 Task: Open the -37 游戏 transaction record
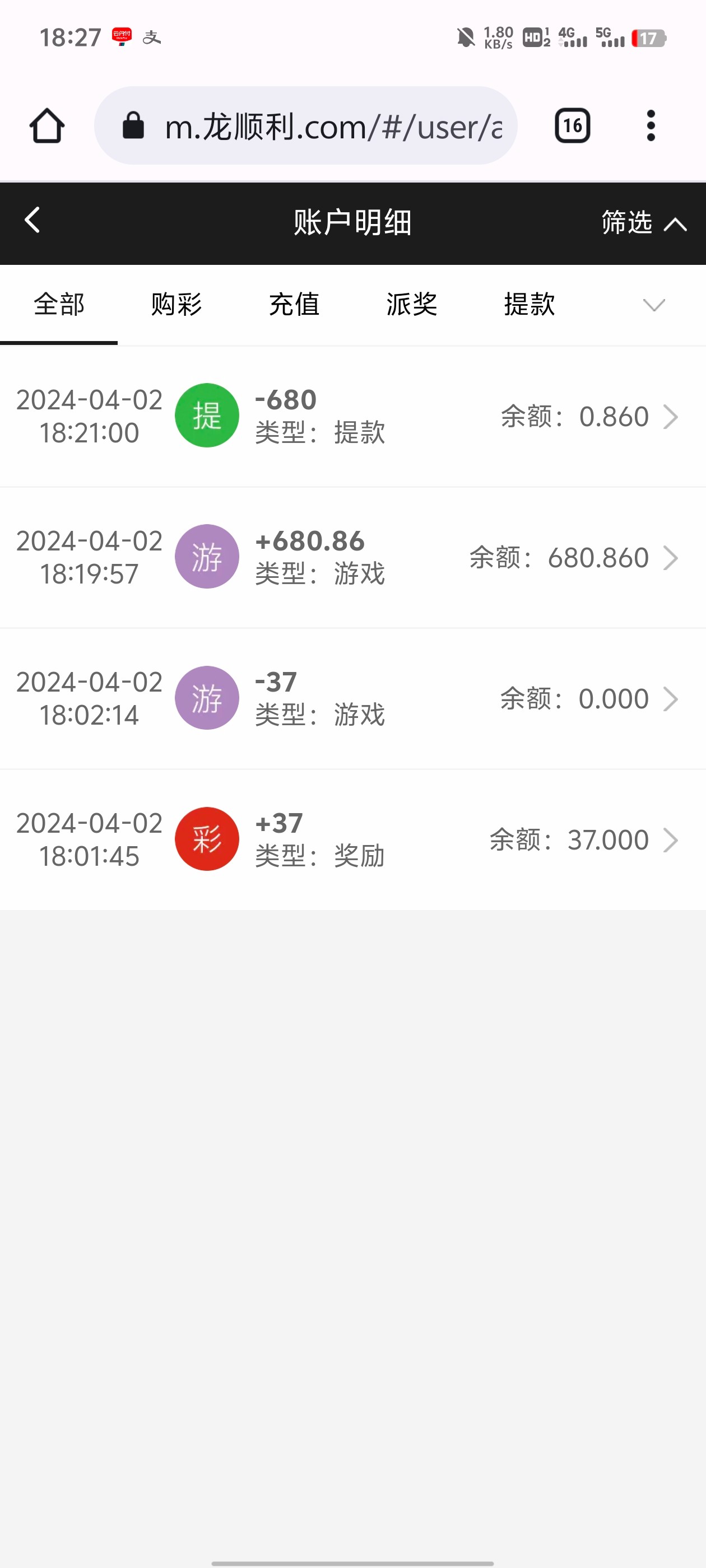pyautogui.click(x=352, y=699)
